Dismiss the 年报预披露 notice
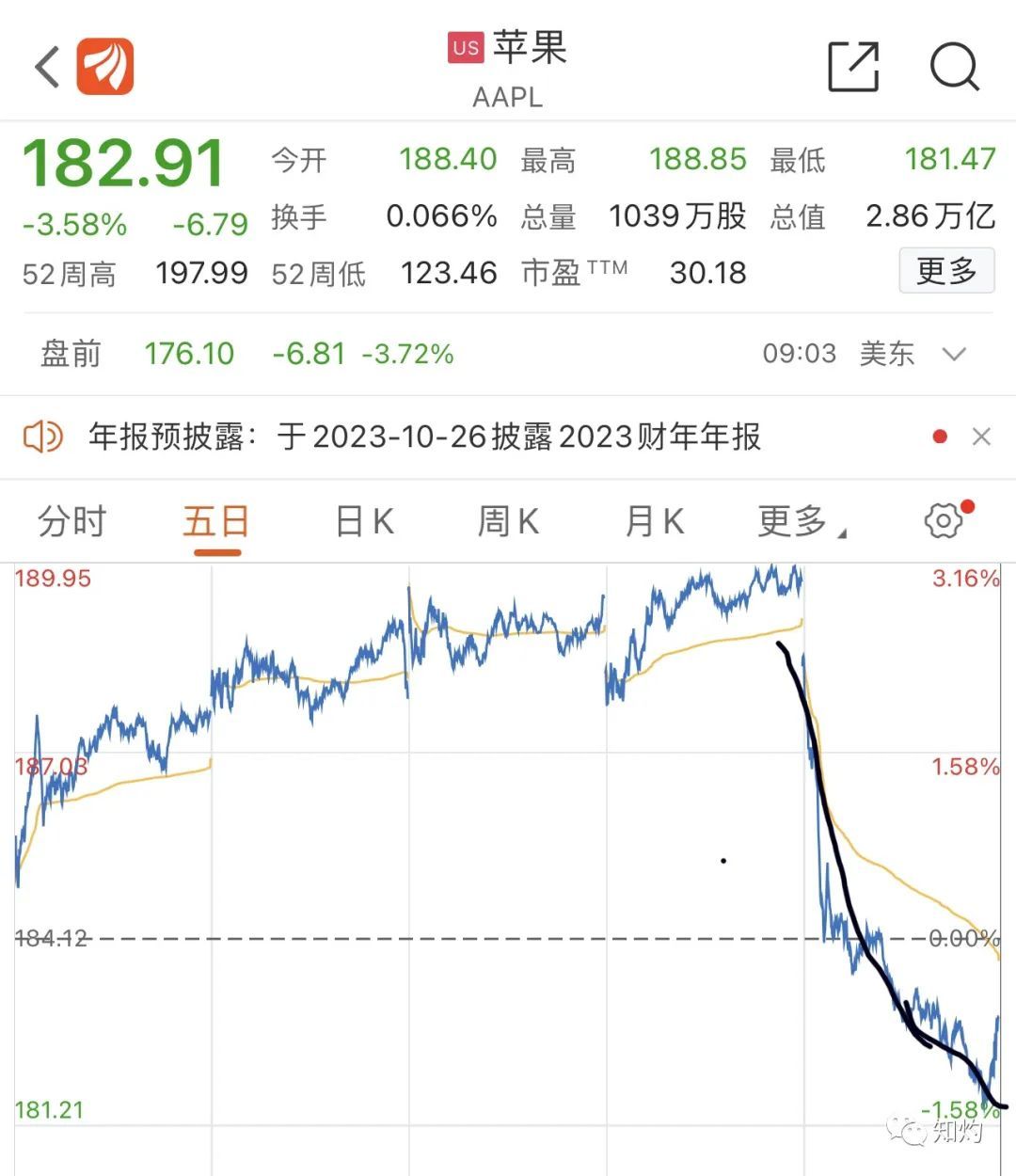 [981, 437]
